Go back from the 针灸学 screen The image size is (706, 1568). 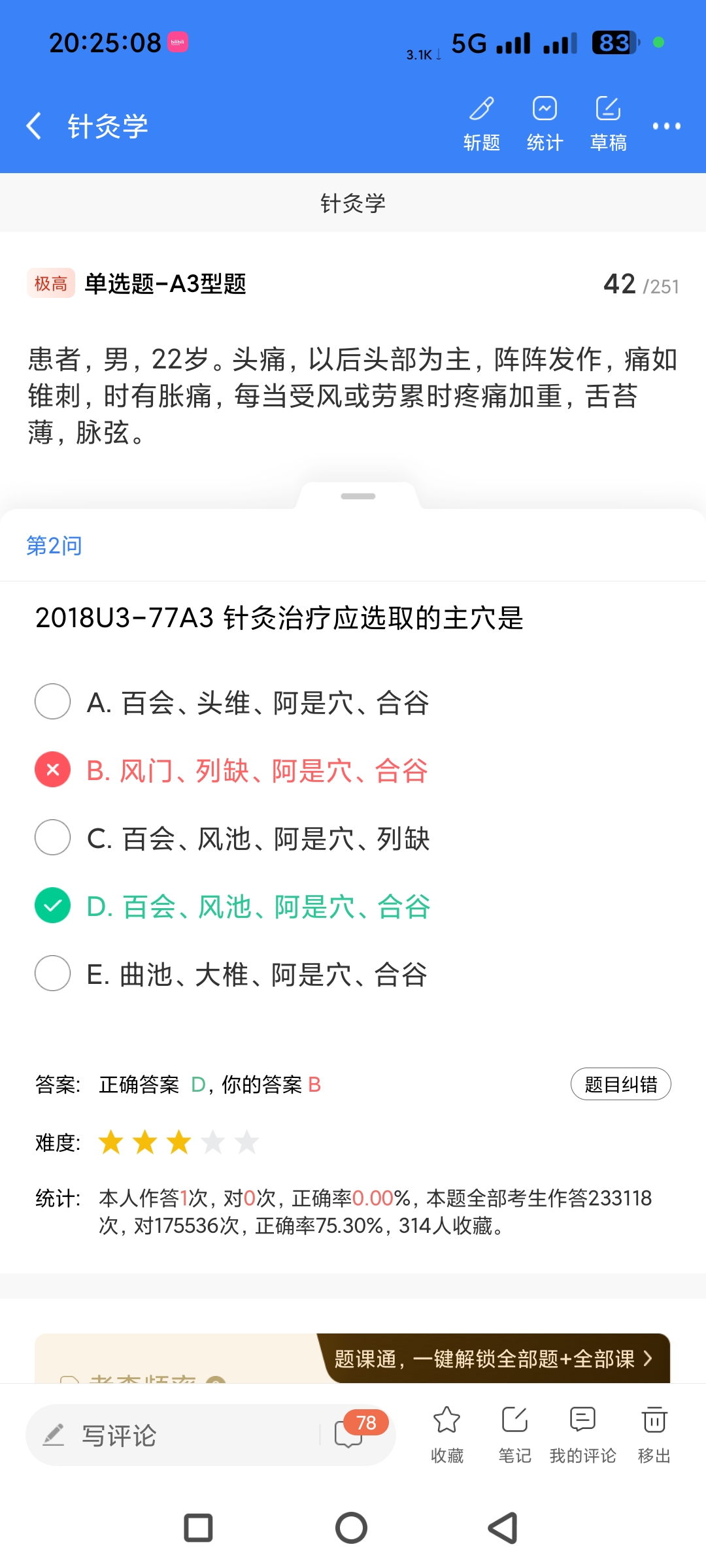(x=34, y=125)
